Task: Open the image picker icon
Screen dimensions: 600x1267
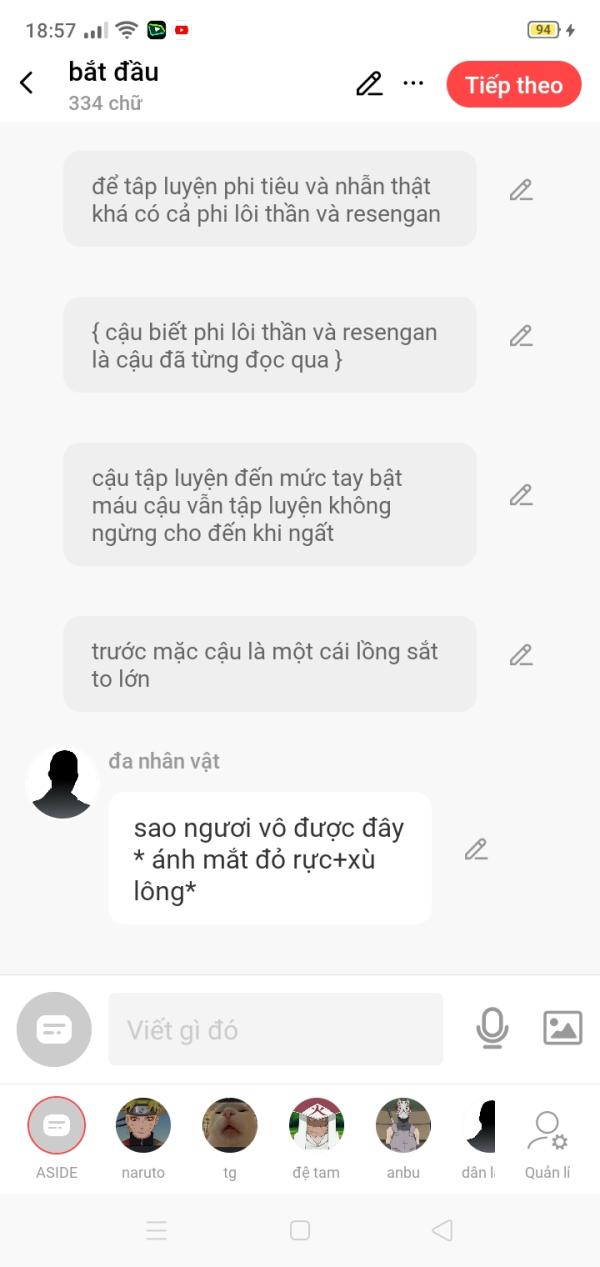Action: (562, 1028)
